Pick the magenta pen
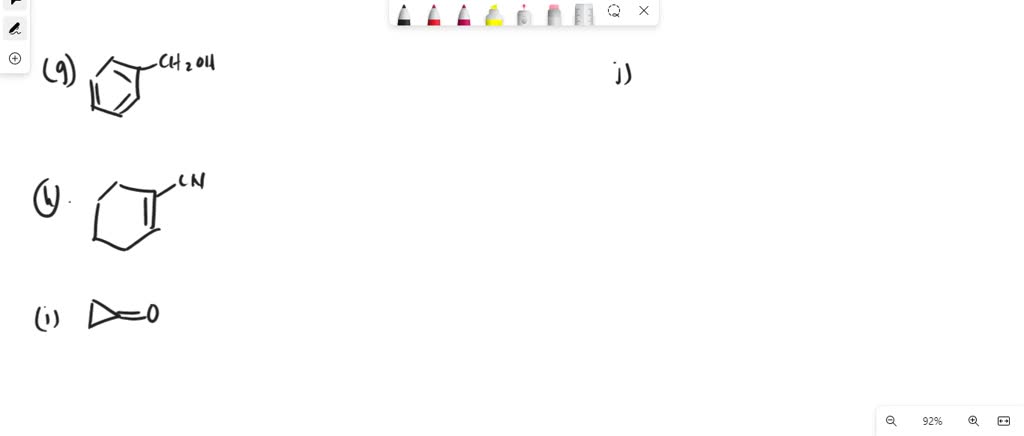The height and width of the screenshot is (436, 1024). coord(464,13)
